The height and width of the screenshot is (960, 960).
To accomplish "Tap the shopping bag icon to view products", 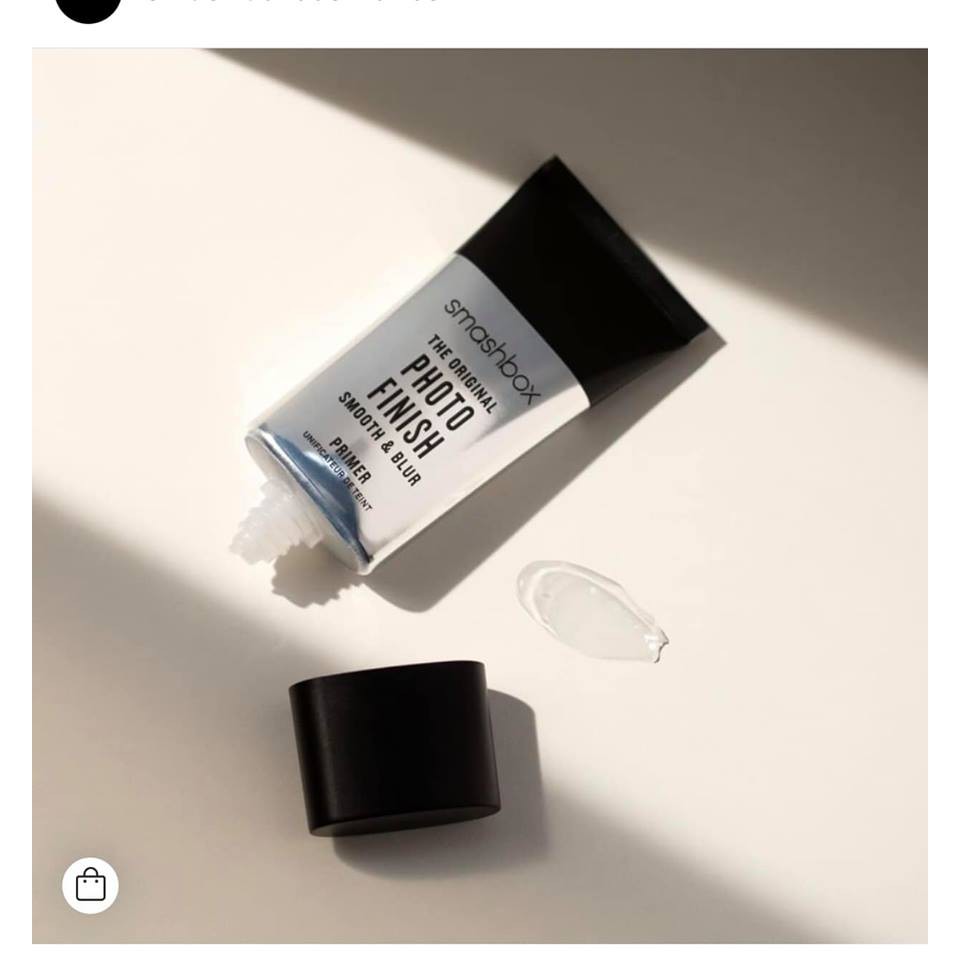I will (90, 885).
